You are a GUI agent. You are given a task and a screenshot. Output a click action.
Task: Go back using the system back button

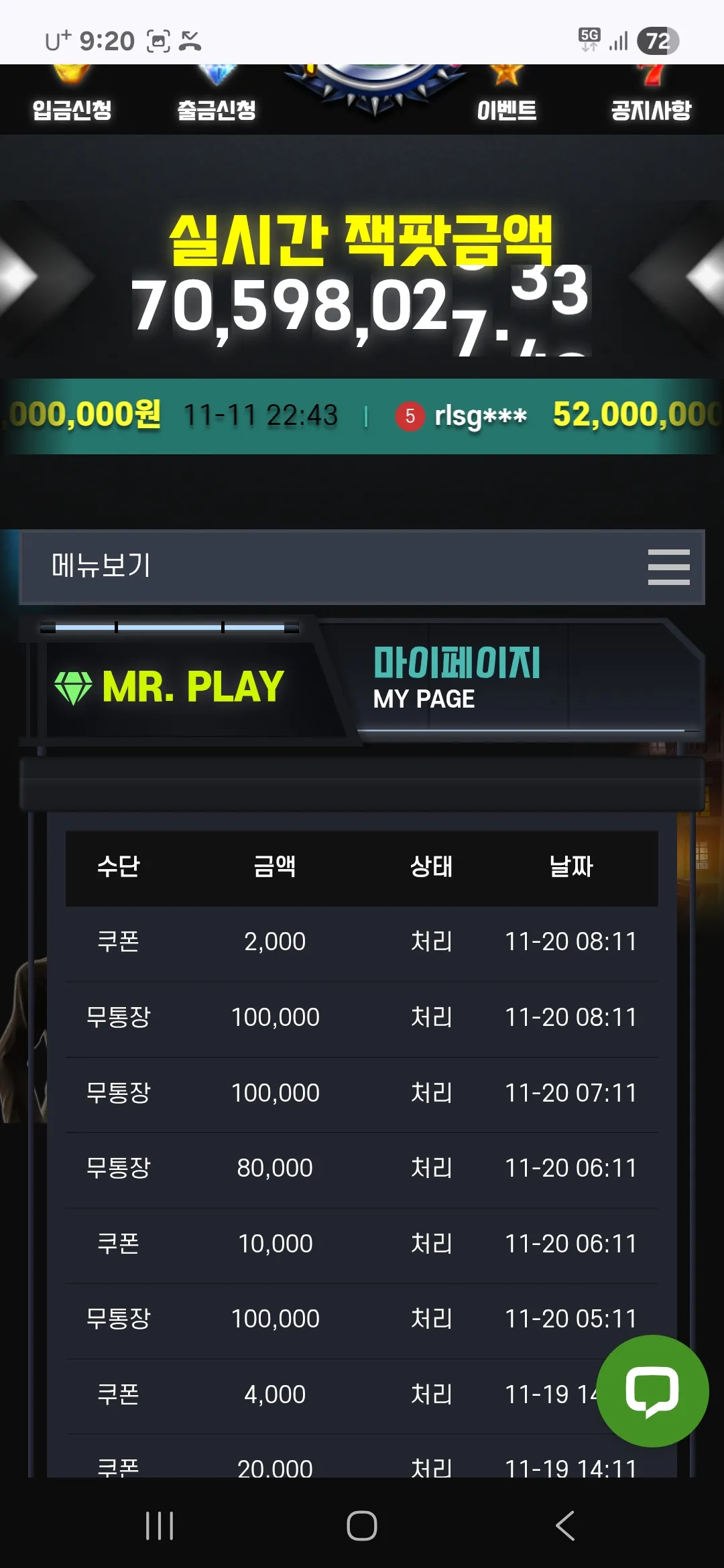(x=564, y=1526)
